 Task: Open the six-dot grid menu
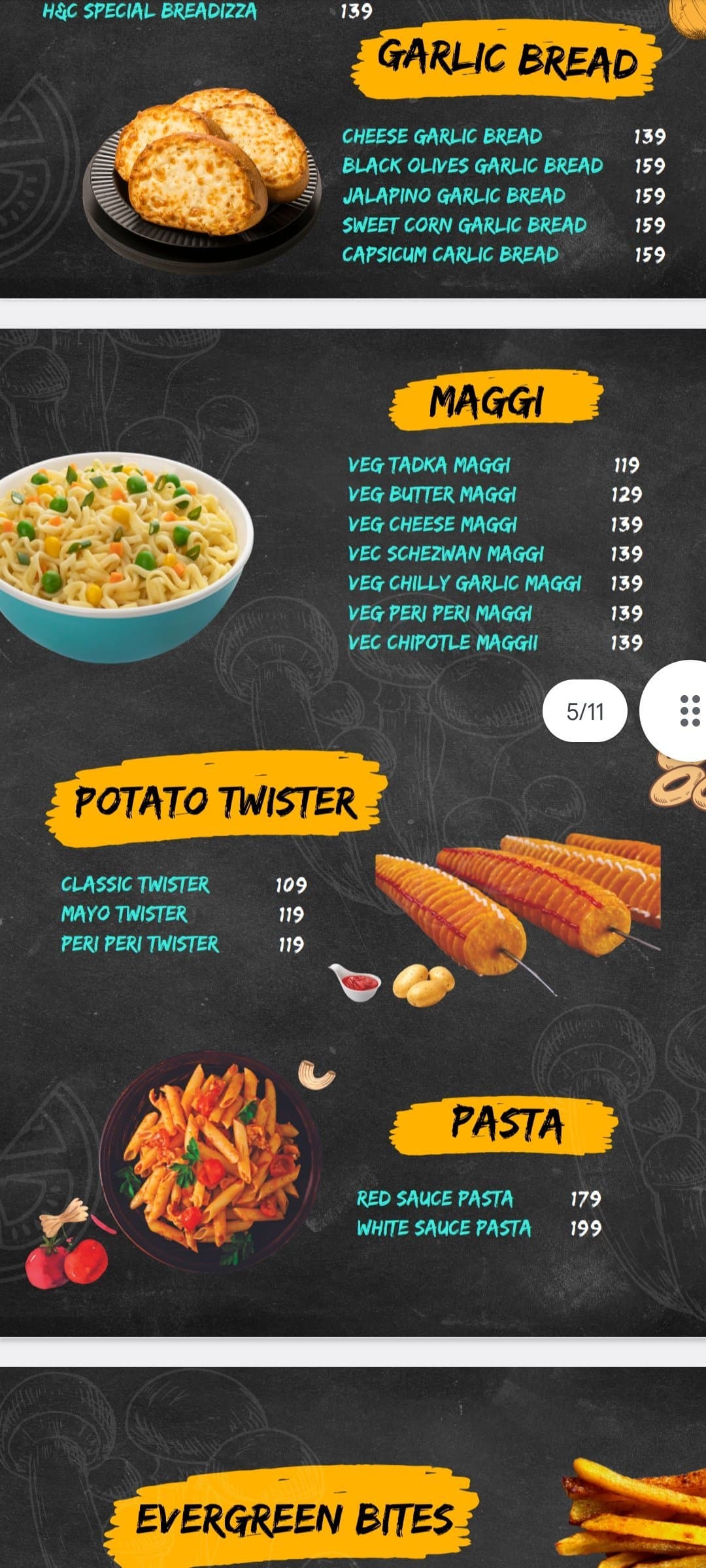click(687, 711)
